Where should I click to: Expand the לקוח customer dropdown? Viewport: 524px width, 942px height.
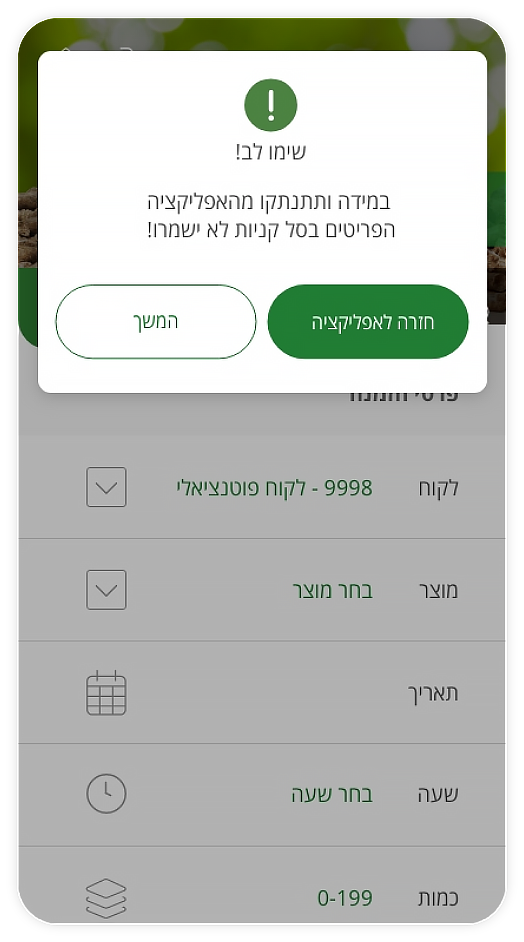pos(106,487)
